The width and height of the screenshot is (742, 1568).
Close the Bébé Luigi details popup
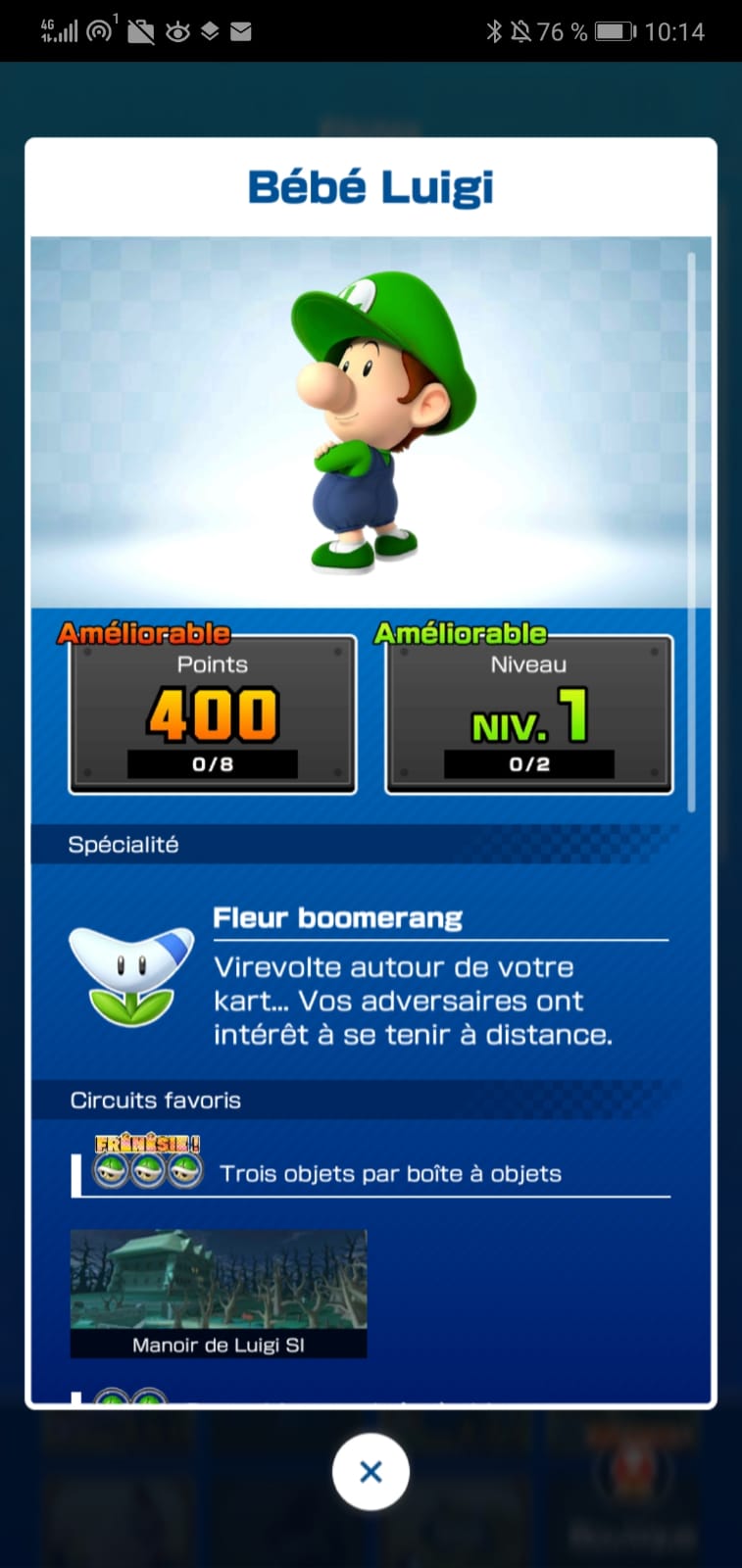click(x=371, y=1471)
